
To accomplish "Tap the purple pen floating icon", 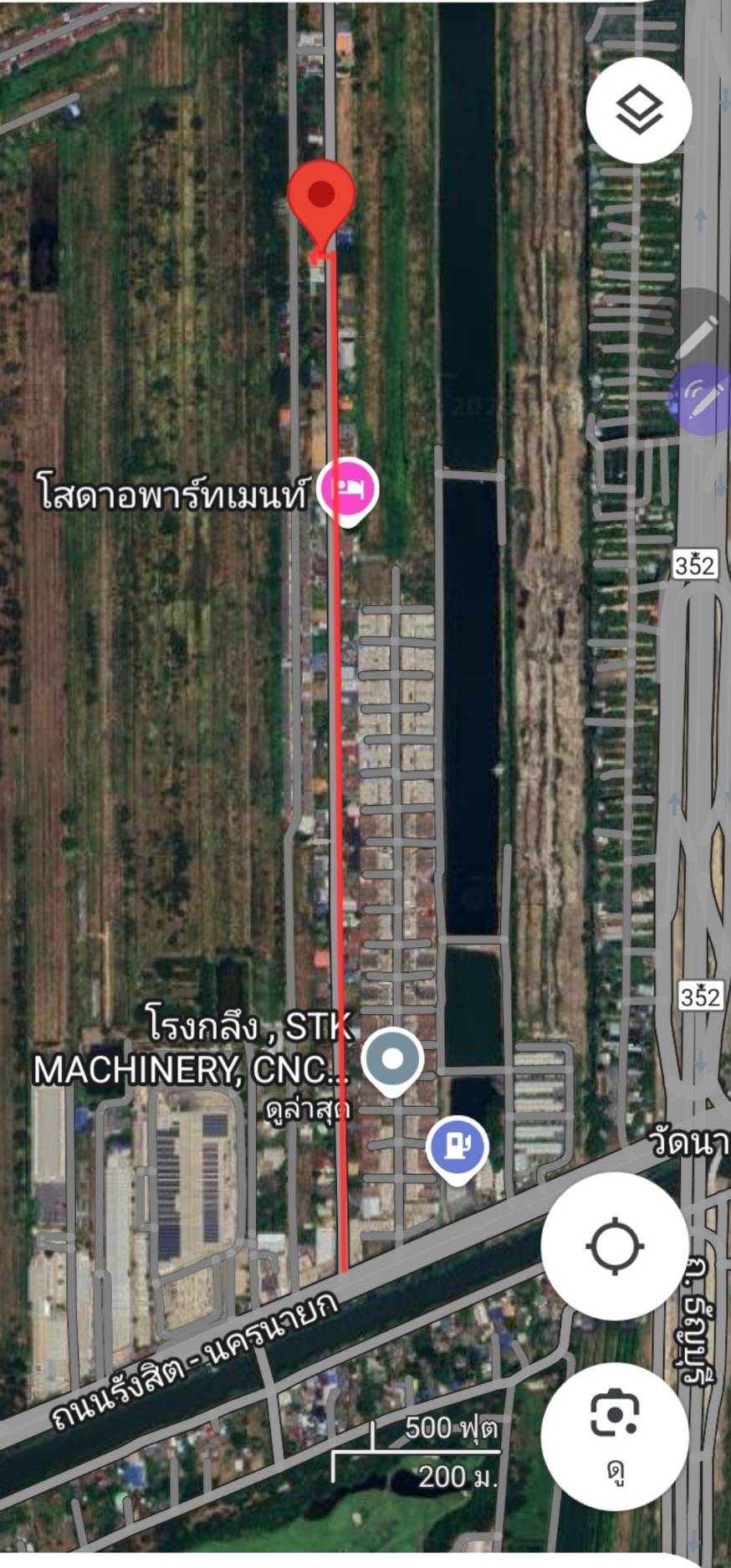I will (x=701, y=398).
